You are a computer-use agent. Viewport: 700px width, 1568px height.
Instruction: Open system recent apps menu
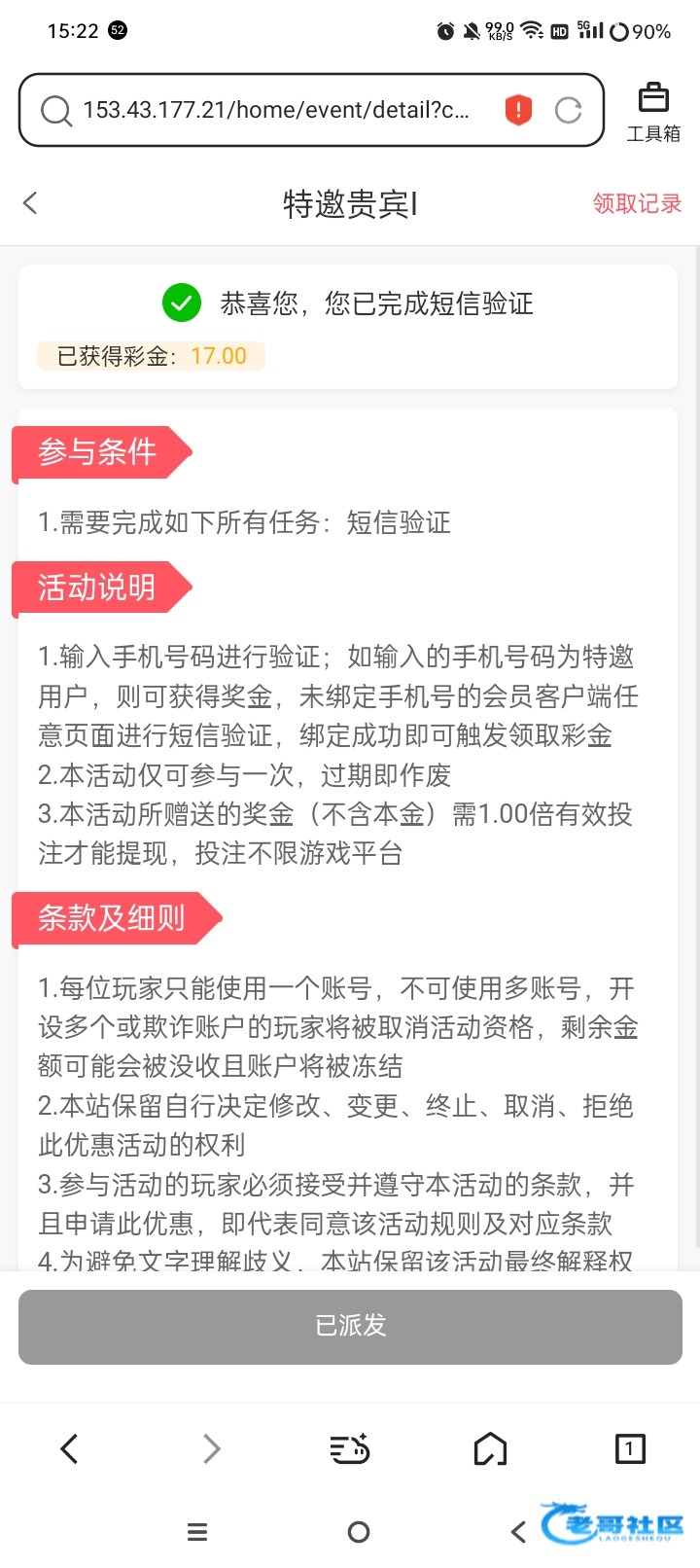pyautogui.click(x=197, y=1532)
